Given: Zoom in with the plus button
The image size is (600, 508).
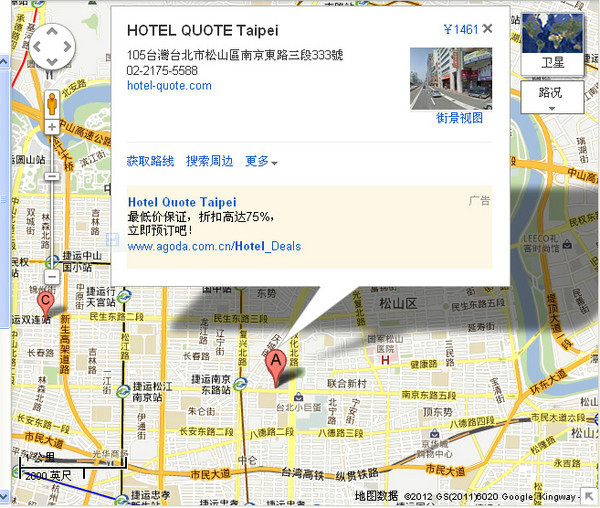Looking at the screenshot, I should [x=51, y=128].
